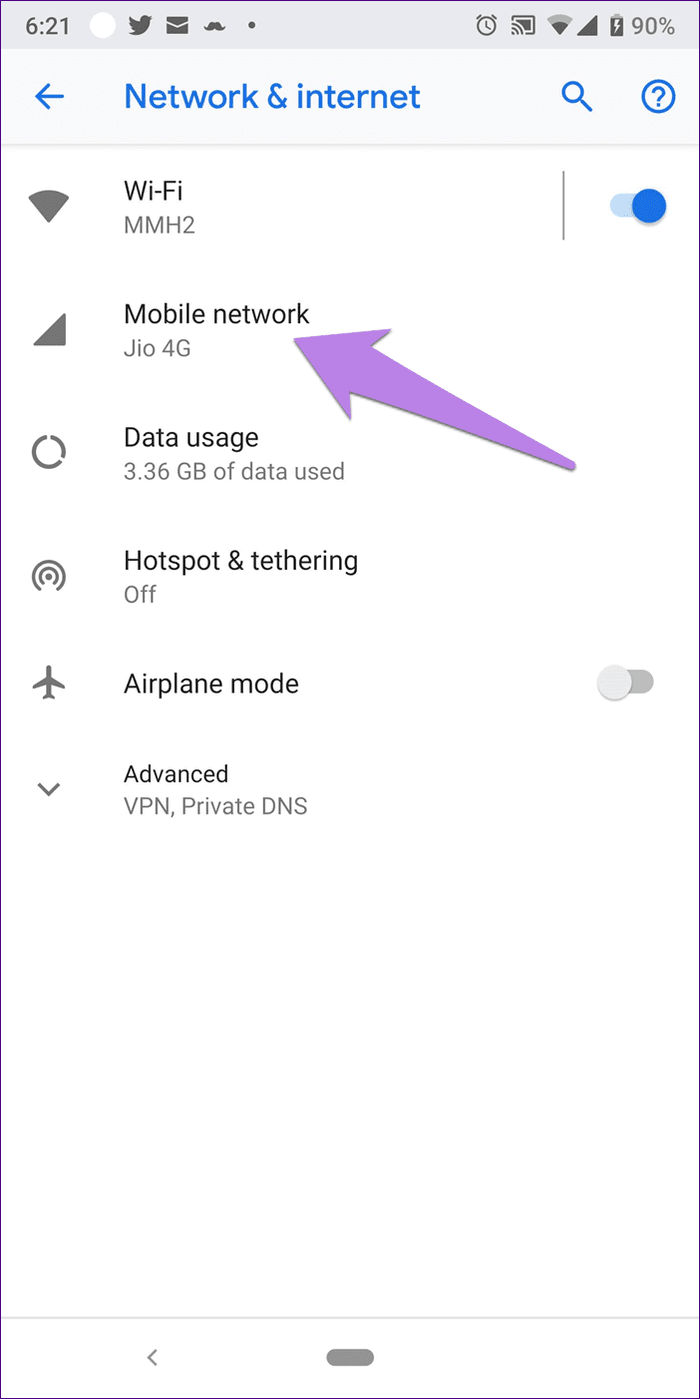The width and height of the screenshot is (700, 1399).
Task: Go back using the app bar arrow
Action: [49, 97]
